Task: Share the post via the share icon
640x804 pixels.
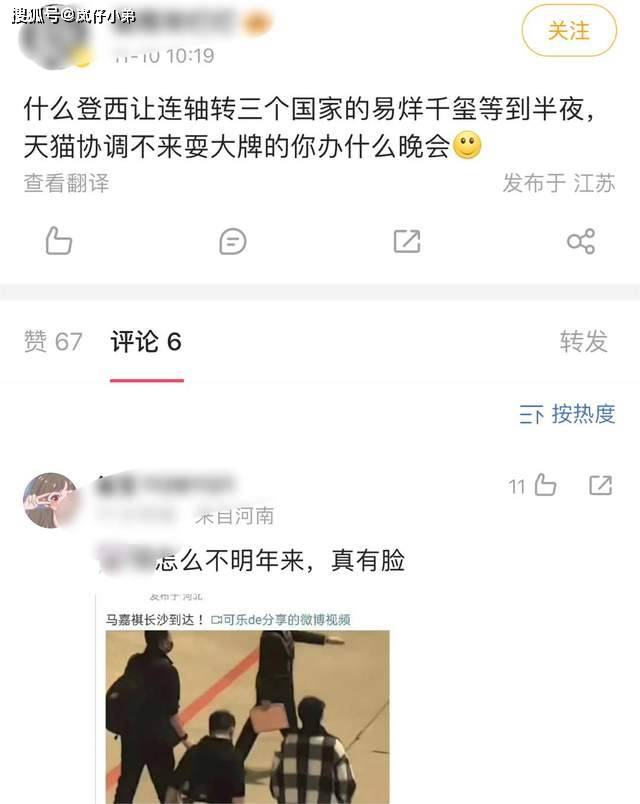Action: click(580, 241)
